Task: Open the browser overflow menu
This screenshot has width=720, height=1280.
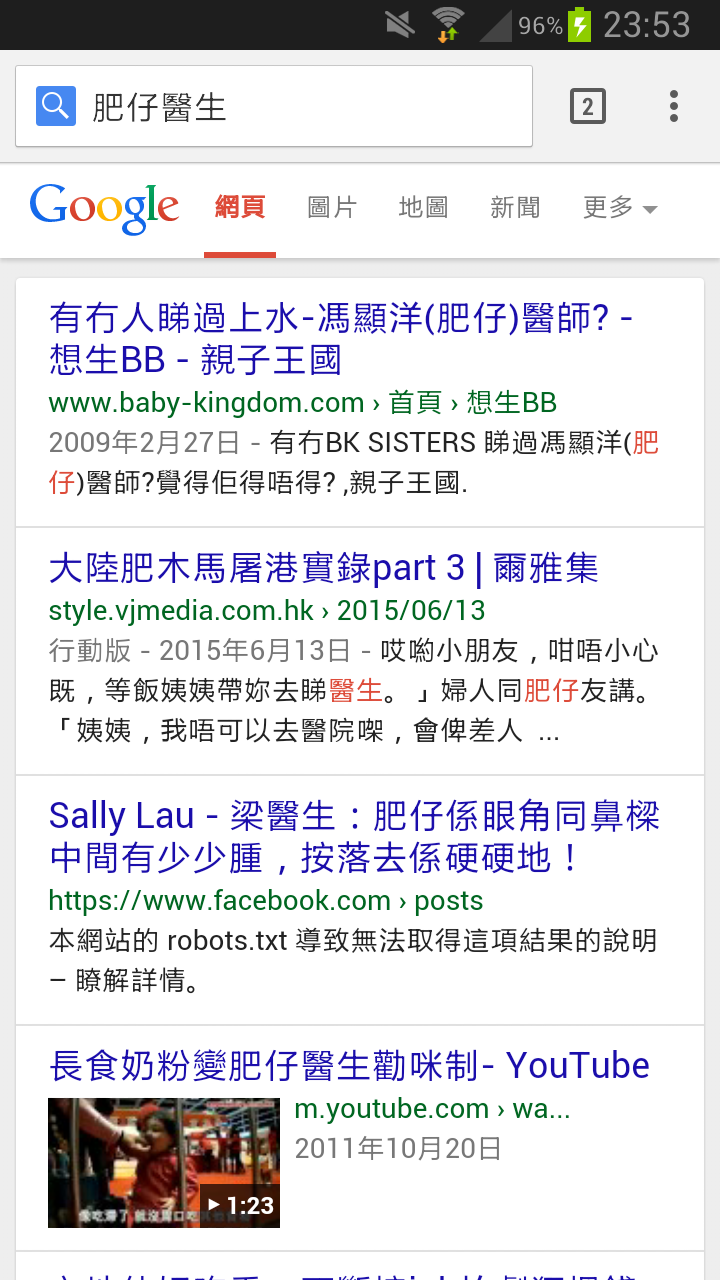Action: (x=674, y=106)
